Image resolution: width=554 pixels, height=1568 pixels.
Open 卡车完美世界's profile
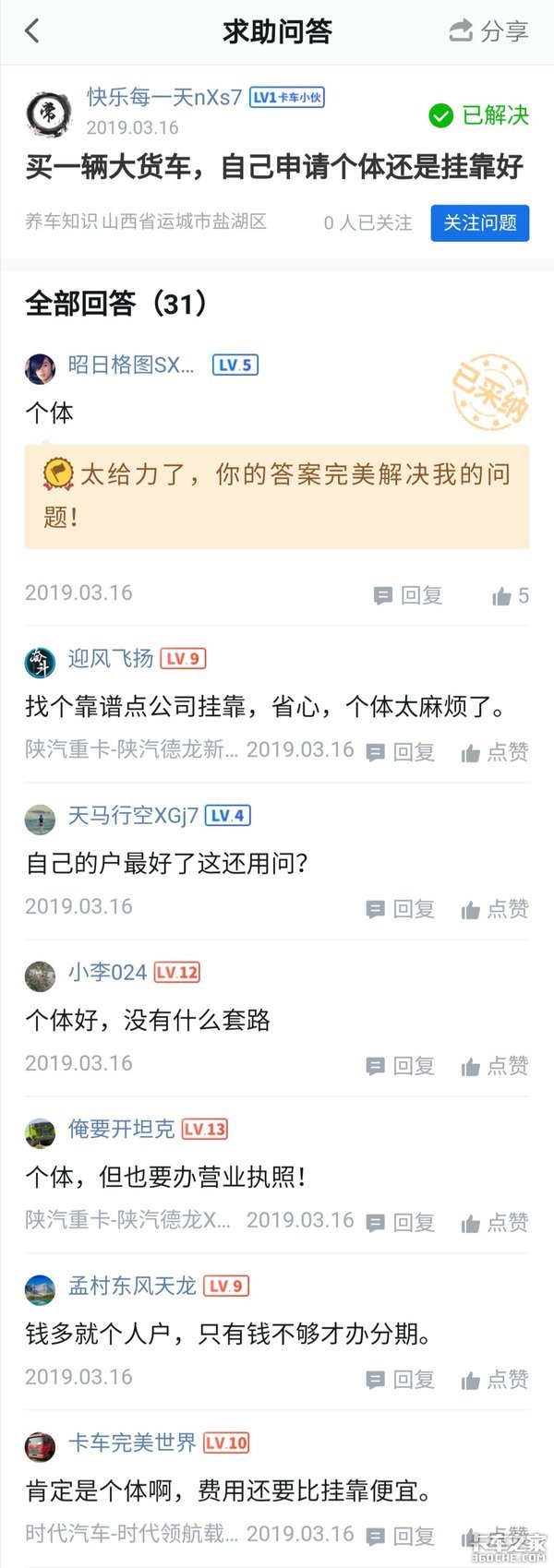coord(131,1442)
